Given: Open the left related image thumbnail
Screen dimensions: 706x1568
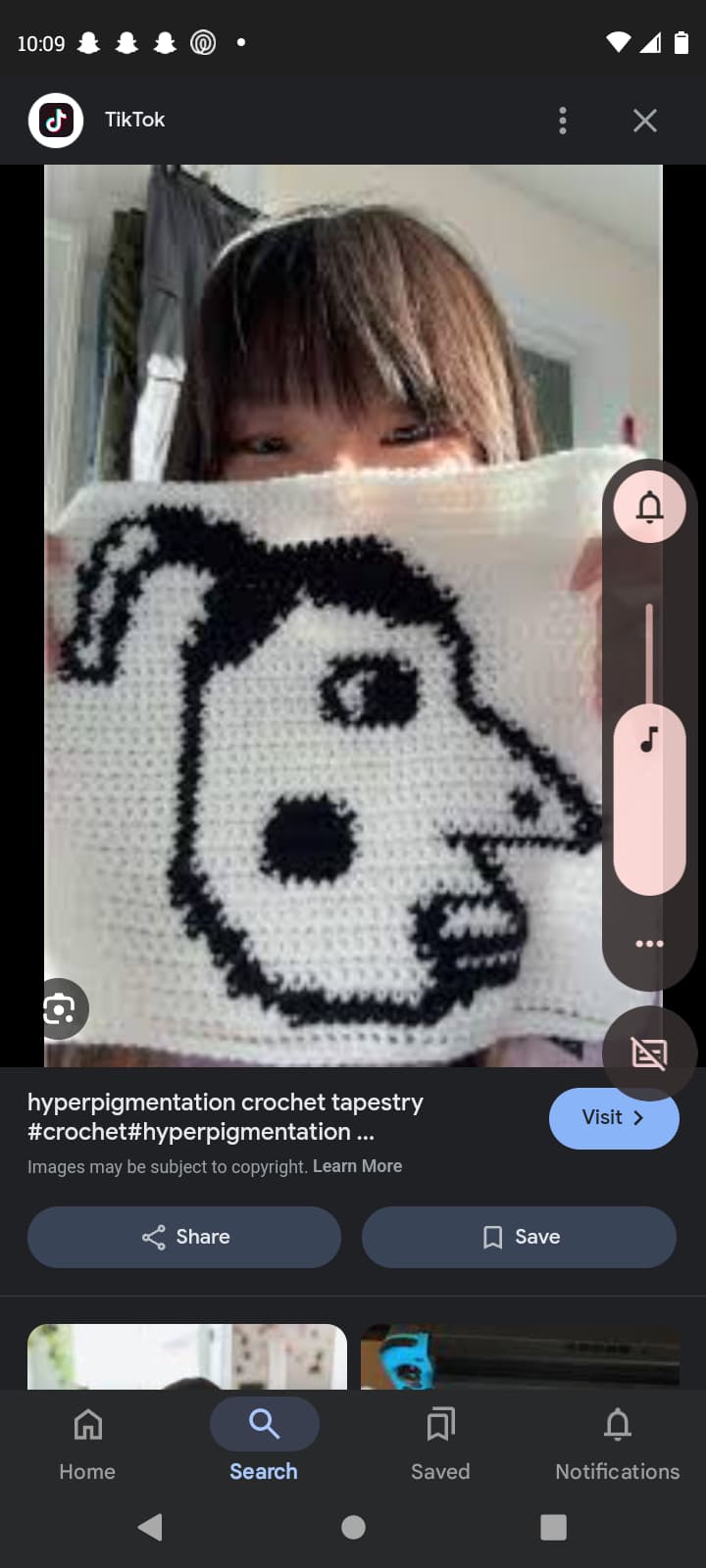Looking at the screenshot, I should pyautogui.click(x=187, y=1356).
